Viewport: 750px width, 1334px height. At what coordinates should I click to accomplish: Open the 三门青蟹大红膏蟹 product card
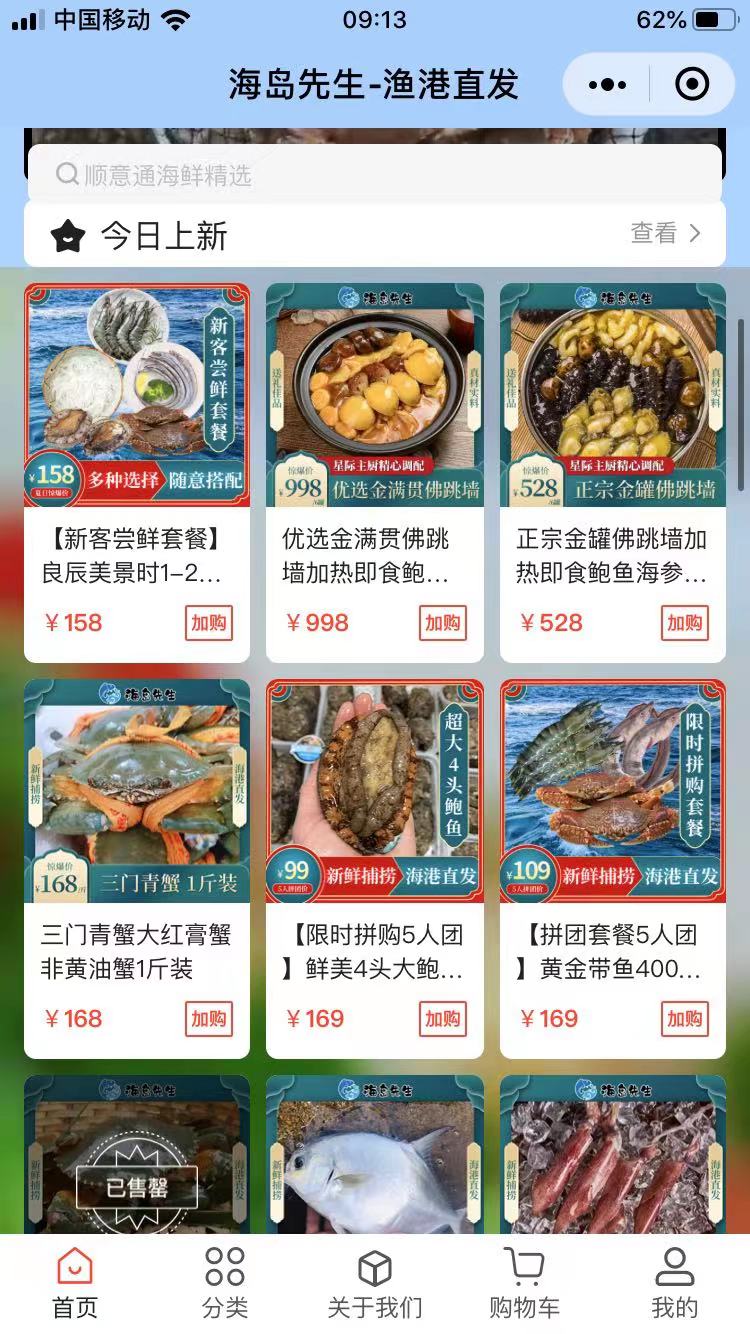click(137, 792)
